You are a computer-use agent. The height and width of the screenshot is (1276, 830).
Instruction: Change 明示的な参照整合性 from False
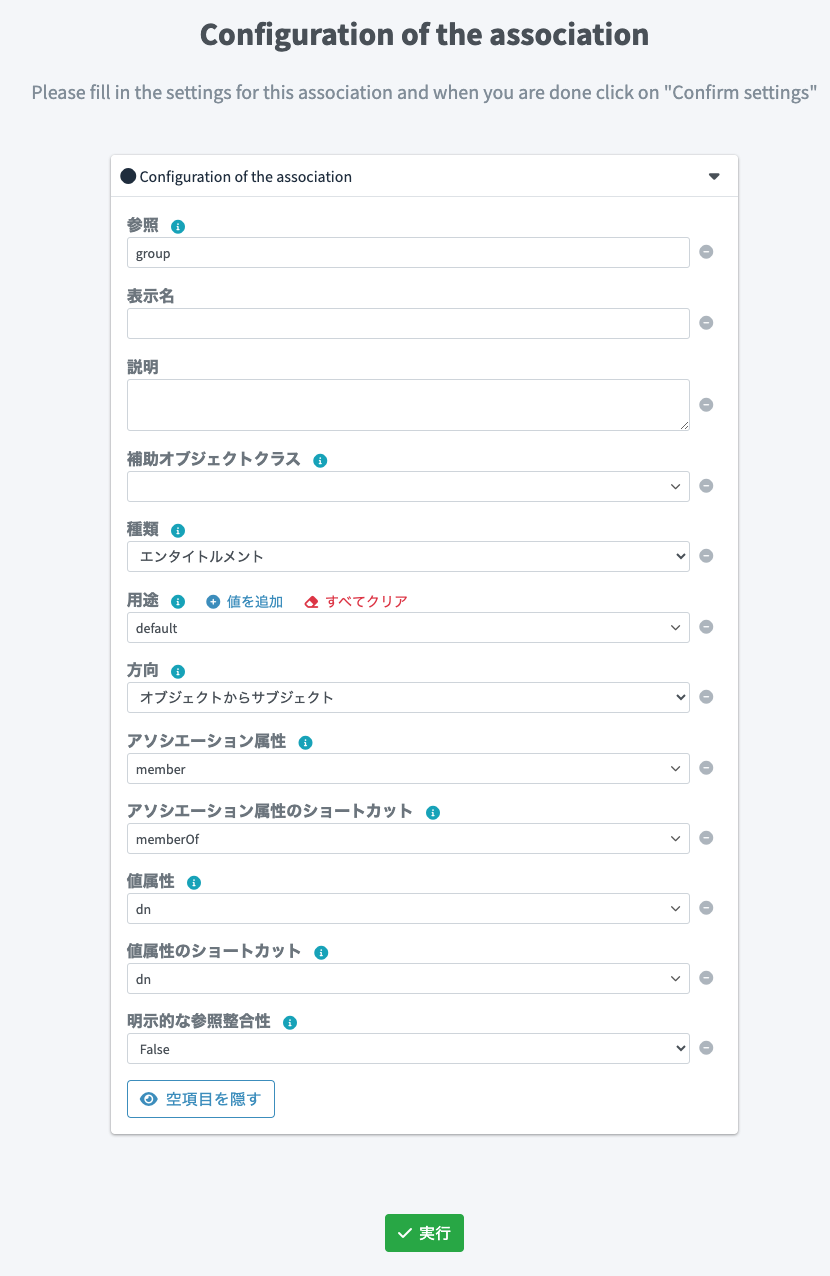[408, 1049]
